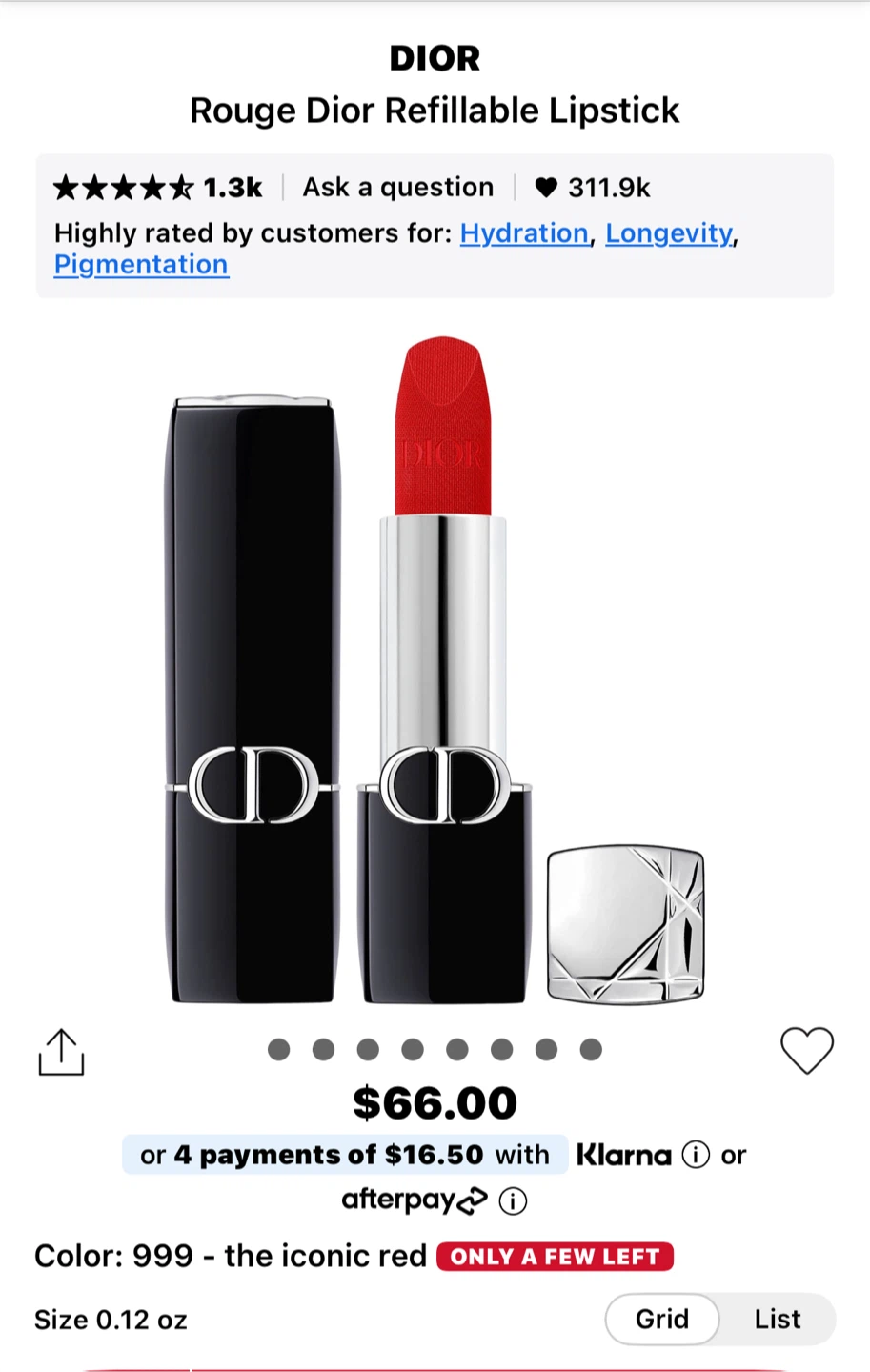This screenshot has width=870, height=1372.
Task: Open the Longevity review highlight
Action: point(669,233)
